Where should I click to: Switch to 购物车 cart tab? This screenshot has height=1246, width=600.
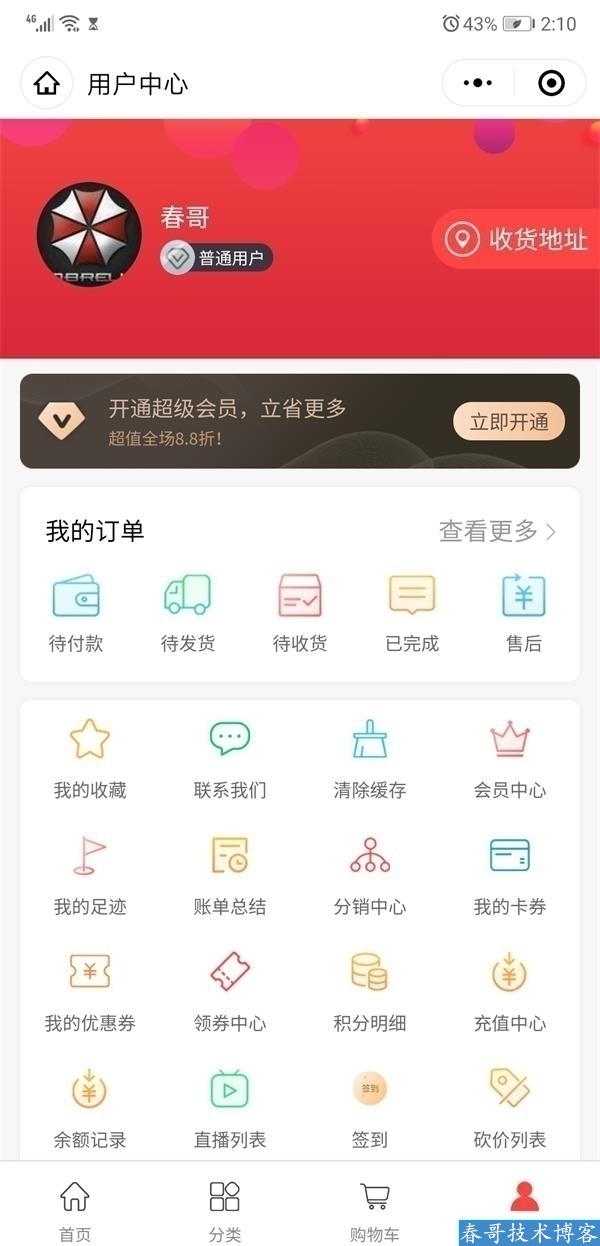(375, 1210)
